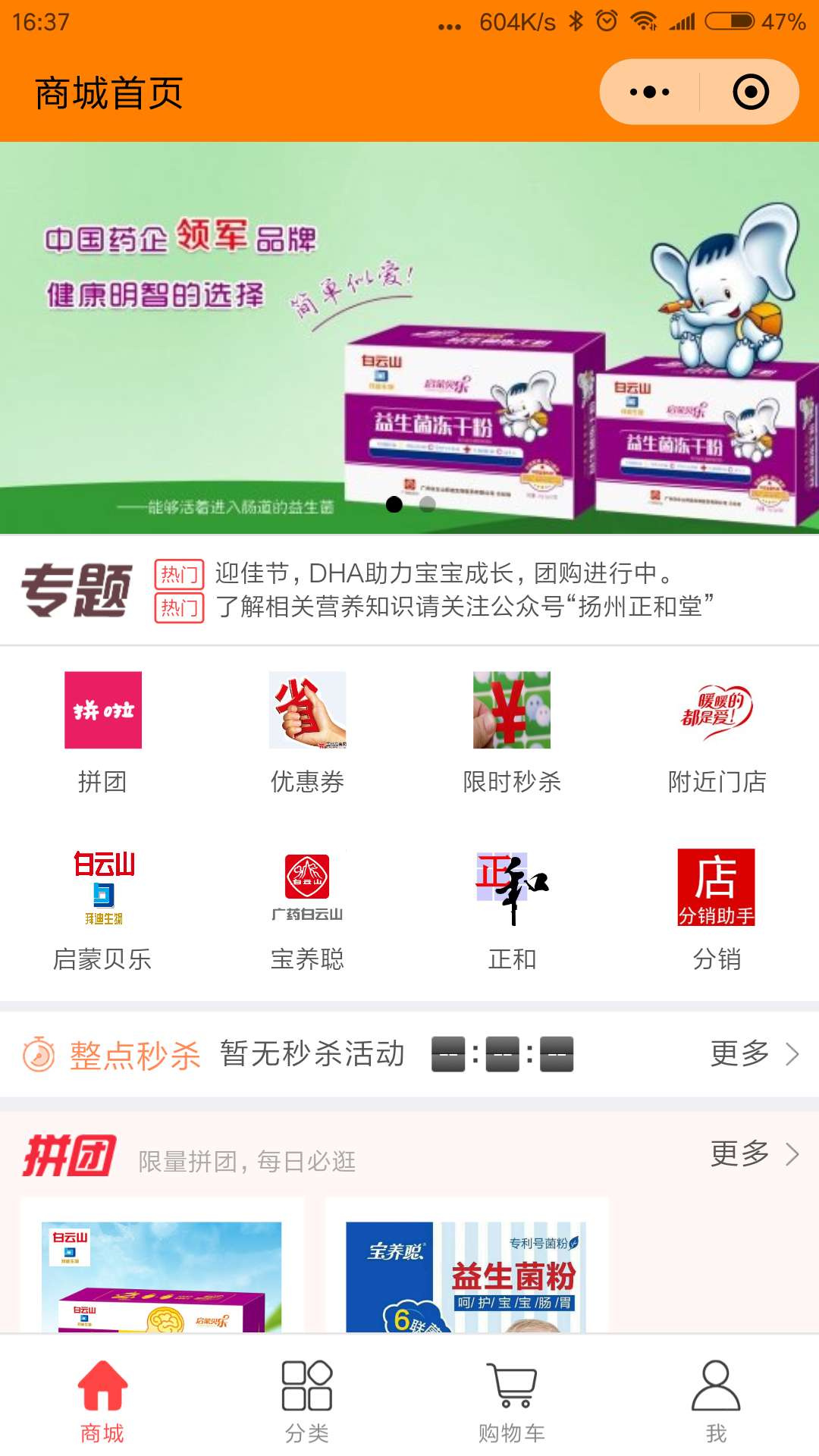View 更多 in 整点秒杀 section
819x1456 pixels.
[x=755, y=1053]
